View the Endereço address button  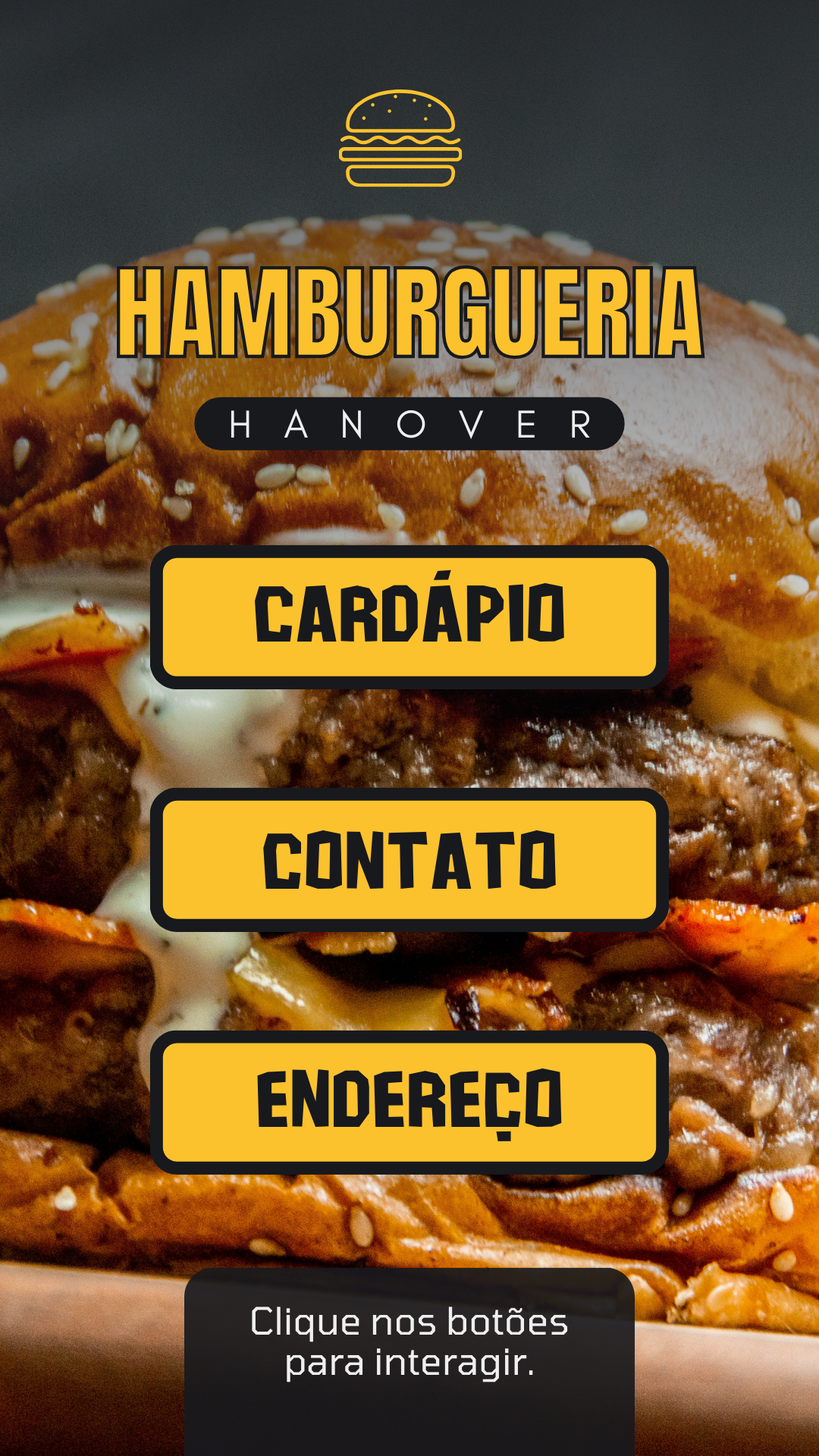[x=409, y=1102]
